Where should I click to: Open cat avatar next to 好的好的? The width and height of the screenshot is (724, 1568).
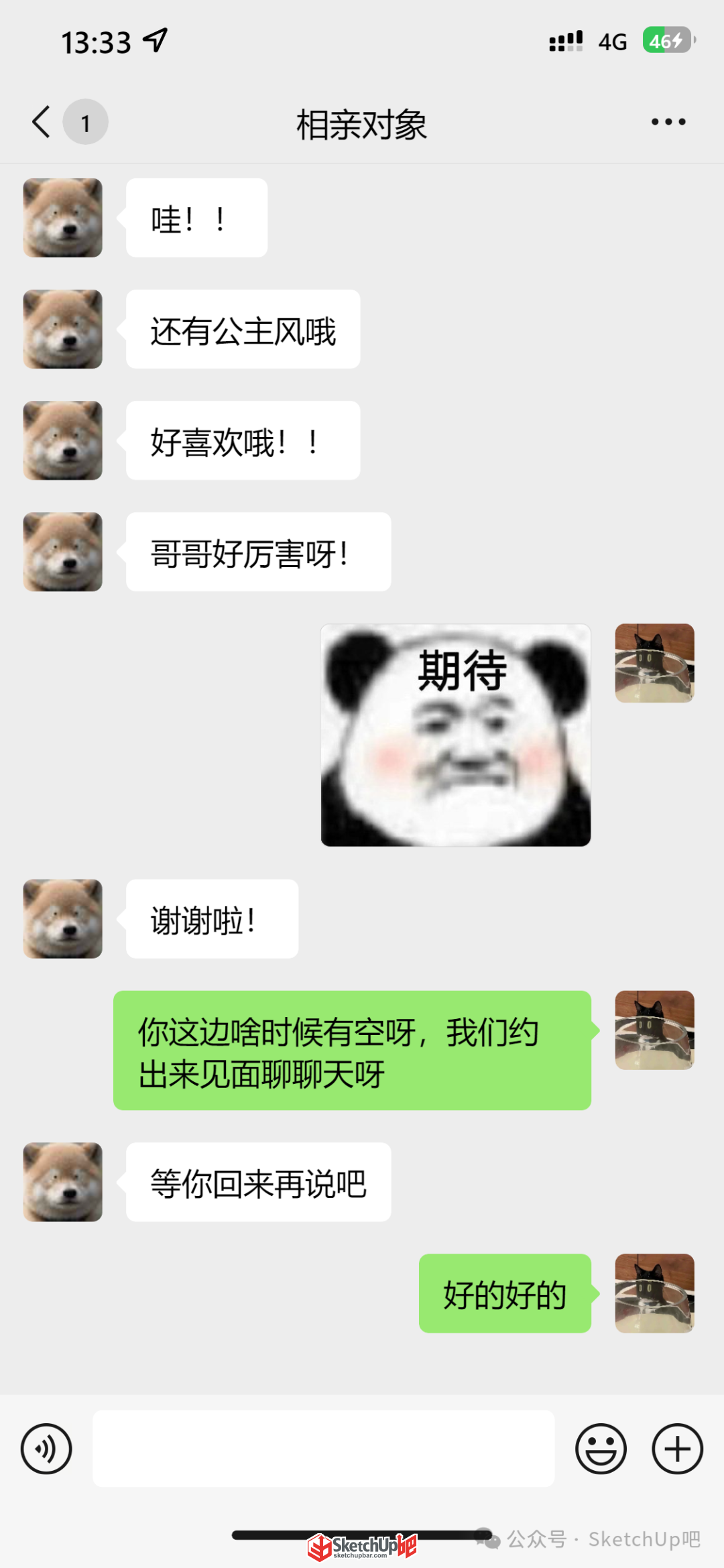tap(654, 1293)
